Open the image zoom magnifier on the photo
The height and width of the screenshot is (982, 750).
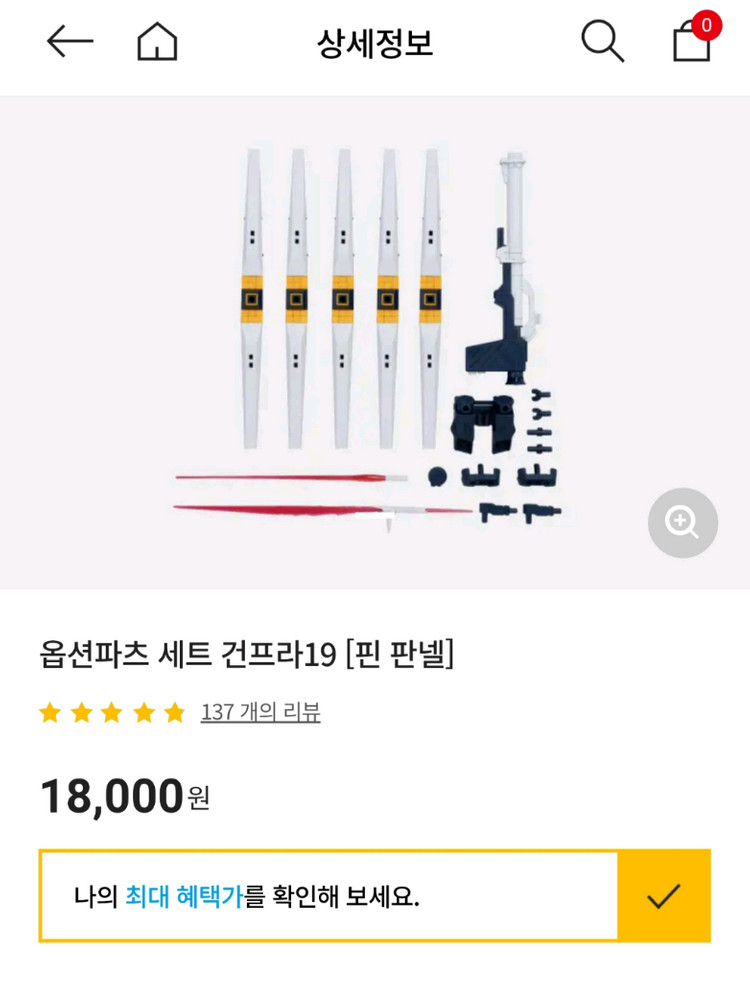682,522
